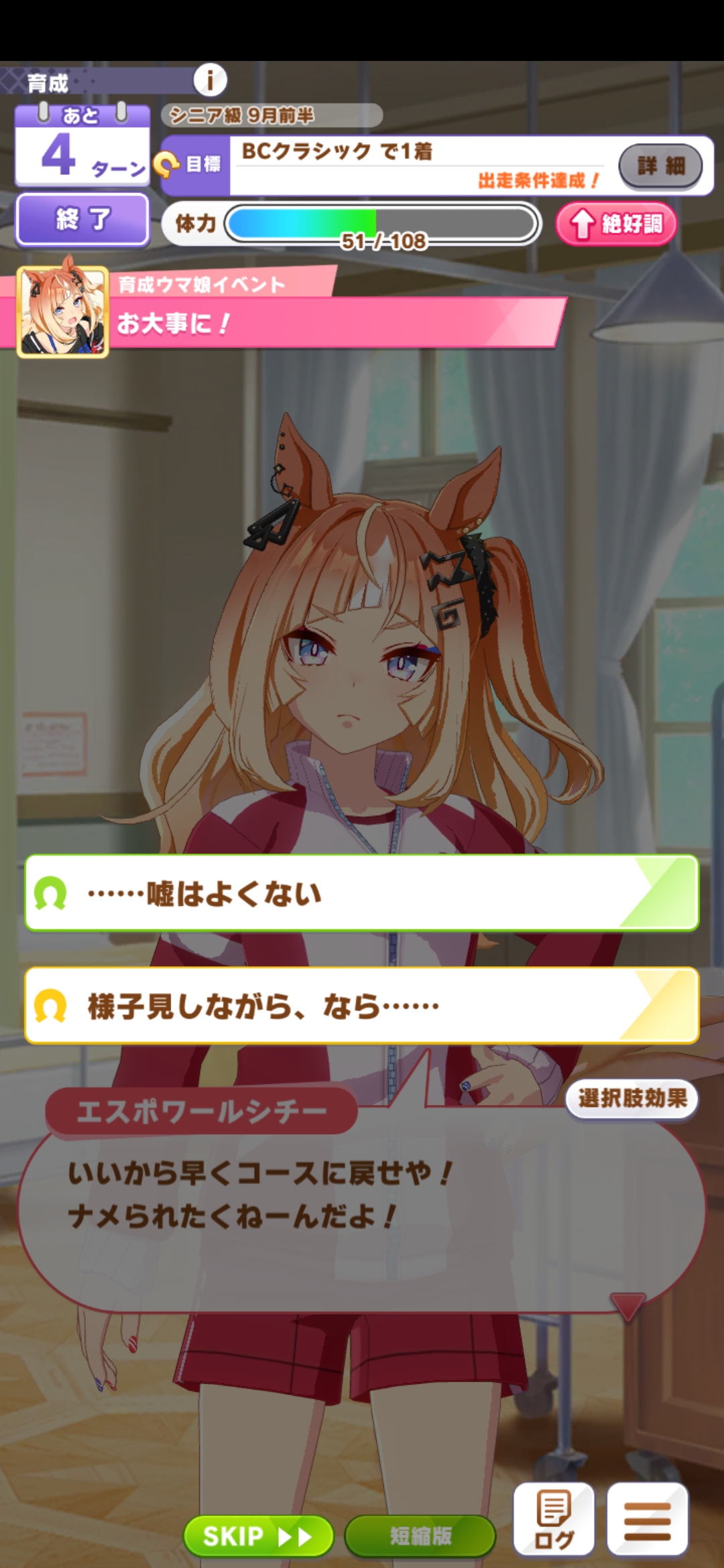The height and width of the screenshot is (1568, 724).
Task: Skip the event with SKIP
Action: [258, 1536]
